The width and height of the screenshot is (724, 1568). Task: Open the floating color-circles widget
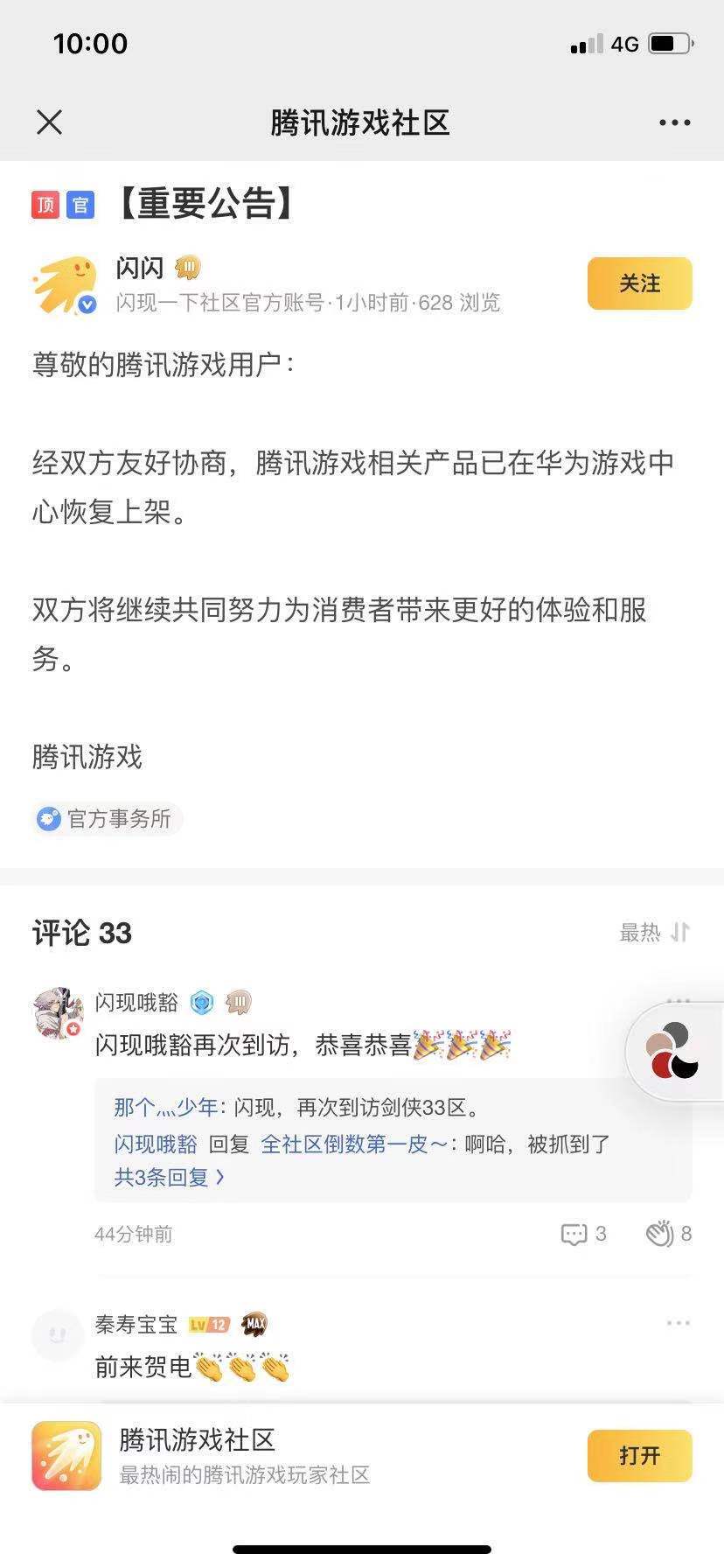pos(675,1050)
